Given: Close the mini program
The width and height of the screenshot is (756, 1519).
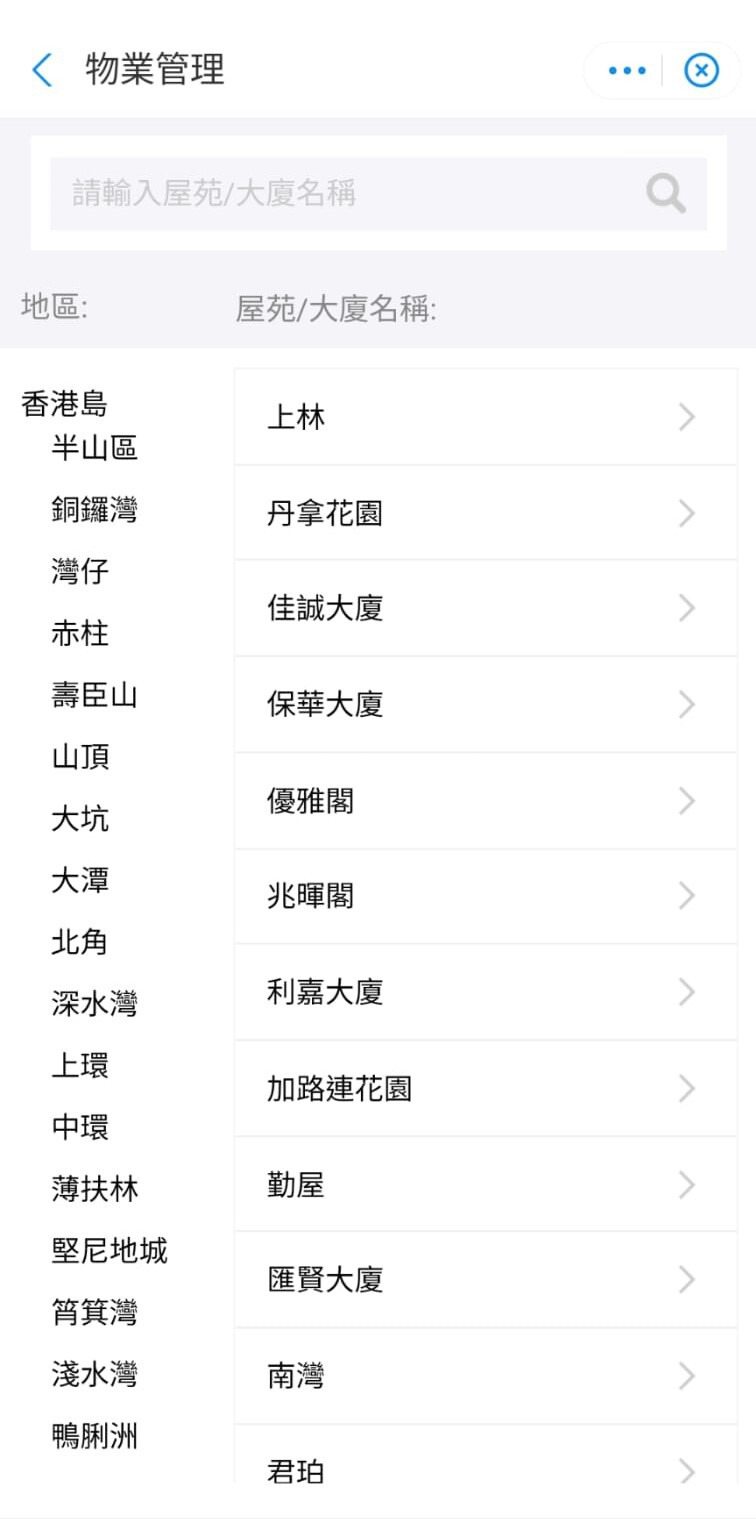Looking at the screenshot, I should [701, 71].
